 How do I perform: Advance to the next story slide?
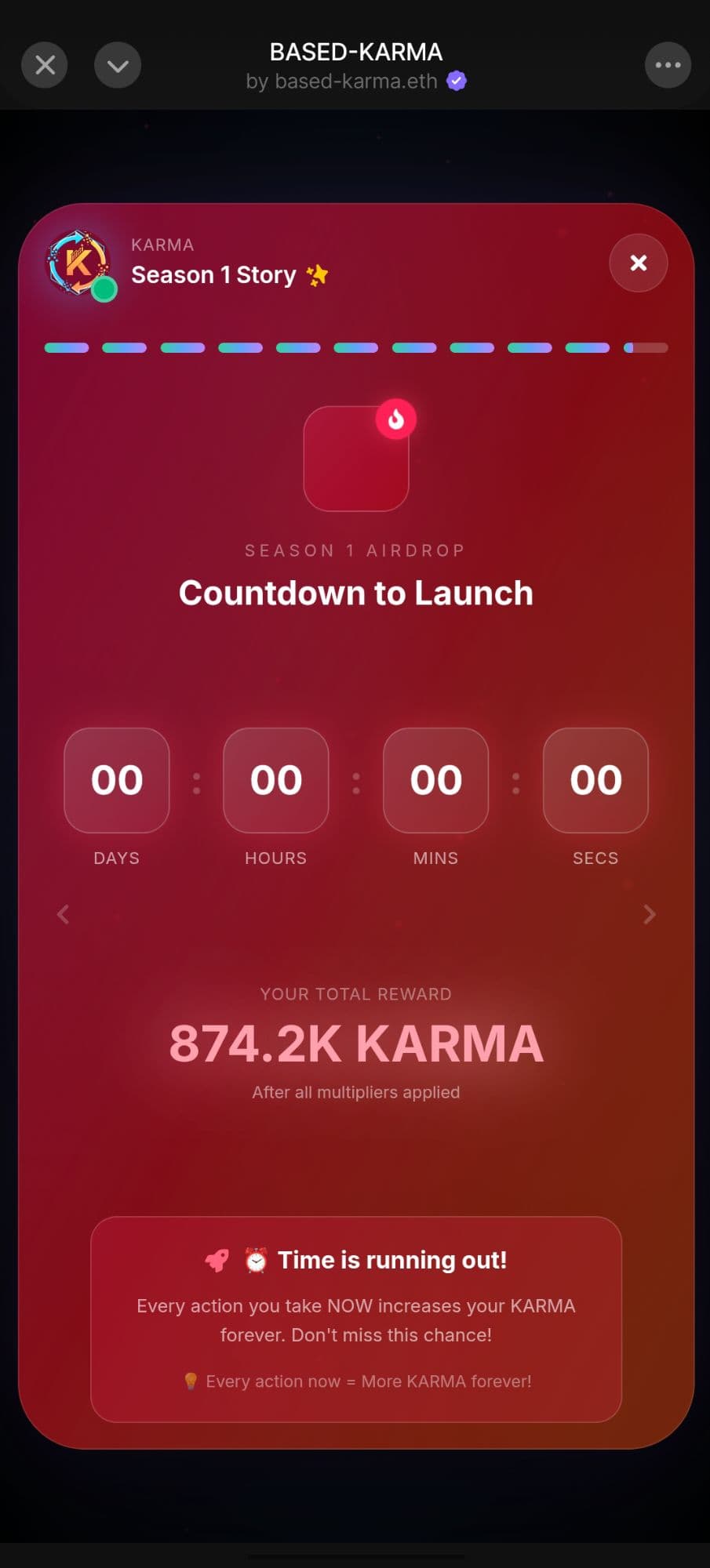(649, 914)
